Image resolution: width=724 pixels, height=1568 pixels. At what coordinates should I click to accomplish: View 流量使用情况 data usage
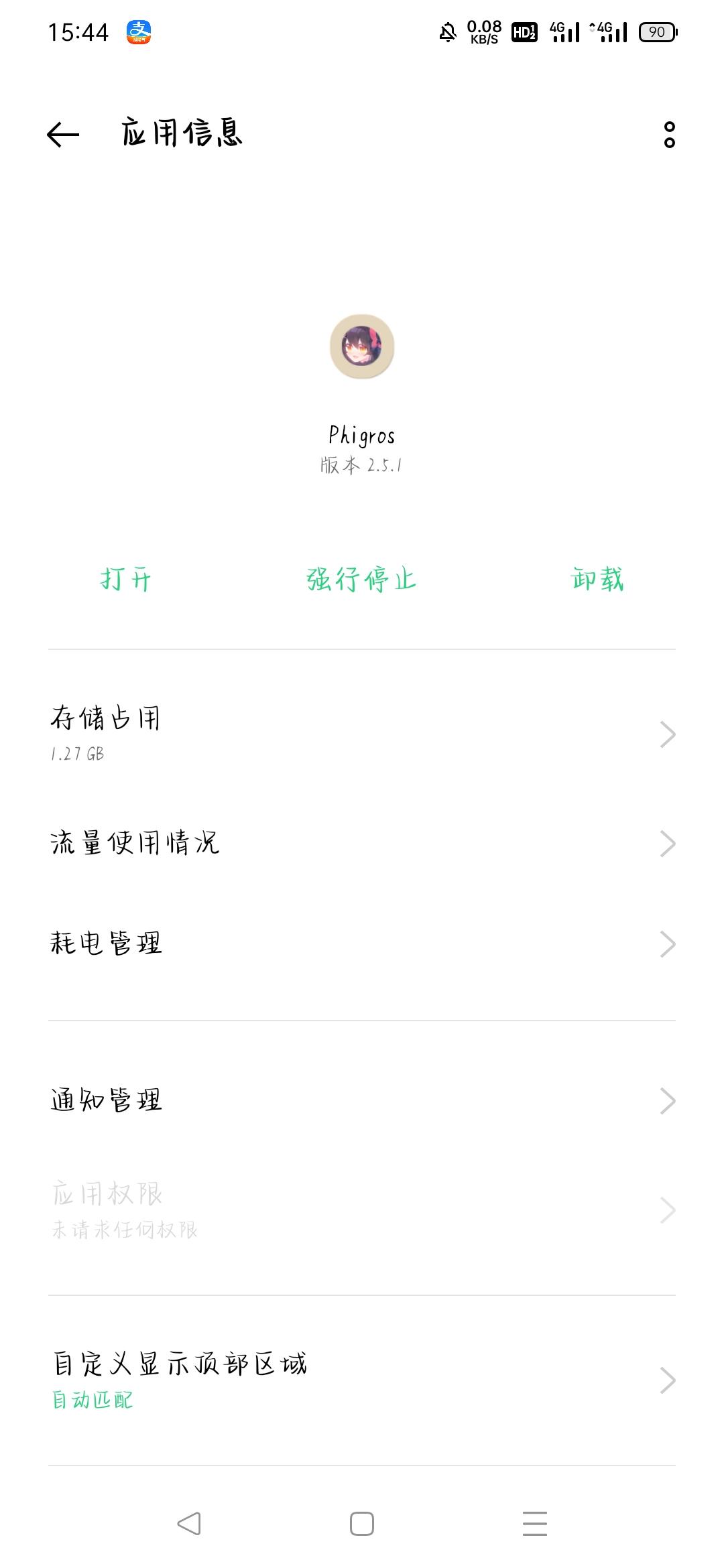pyautogui.click(x=362, y=844)
